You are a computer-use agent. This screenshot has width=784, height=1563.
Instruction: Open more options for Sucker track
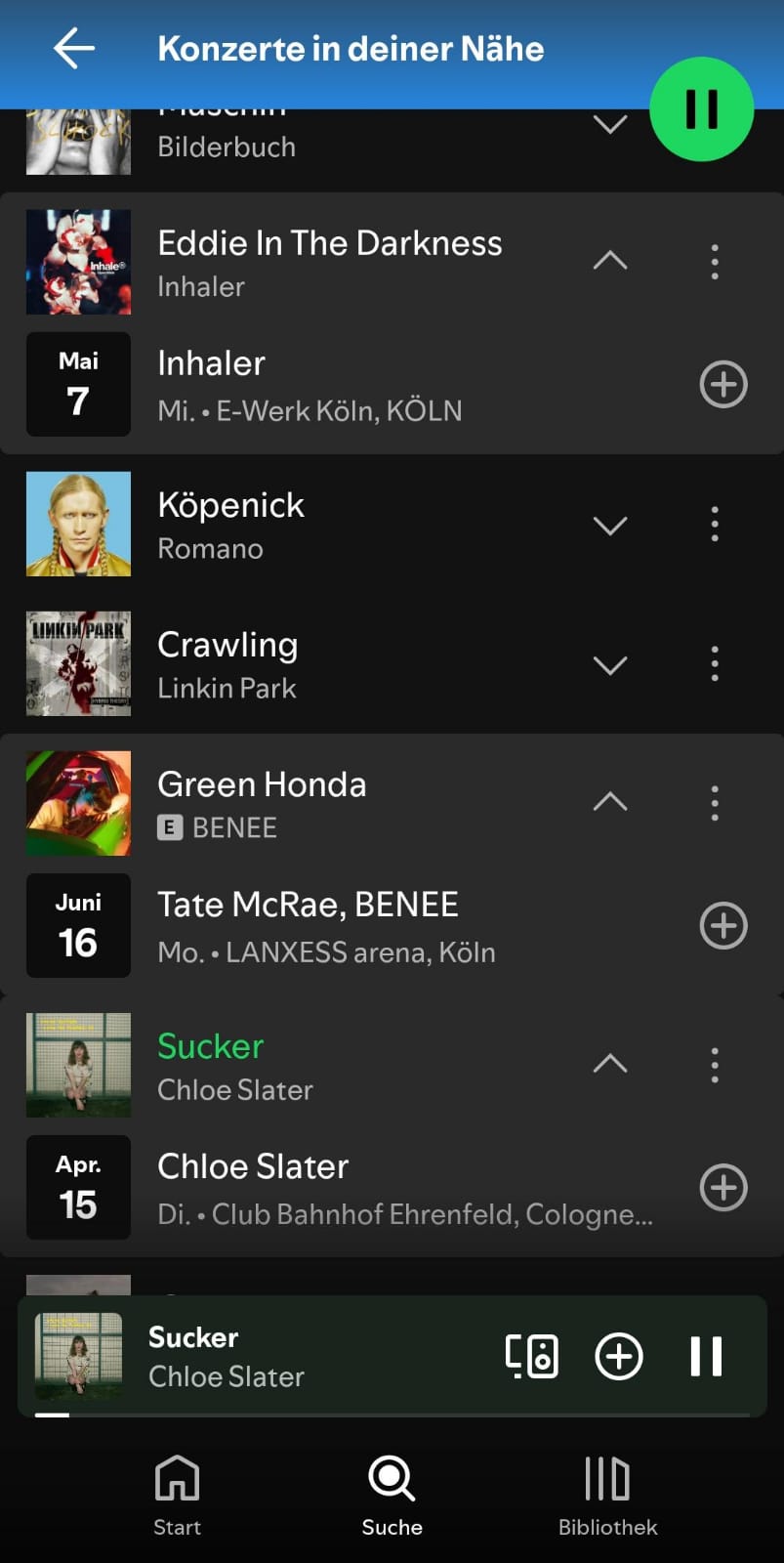pyautogui.click(x=715, y=1065)
